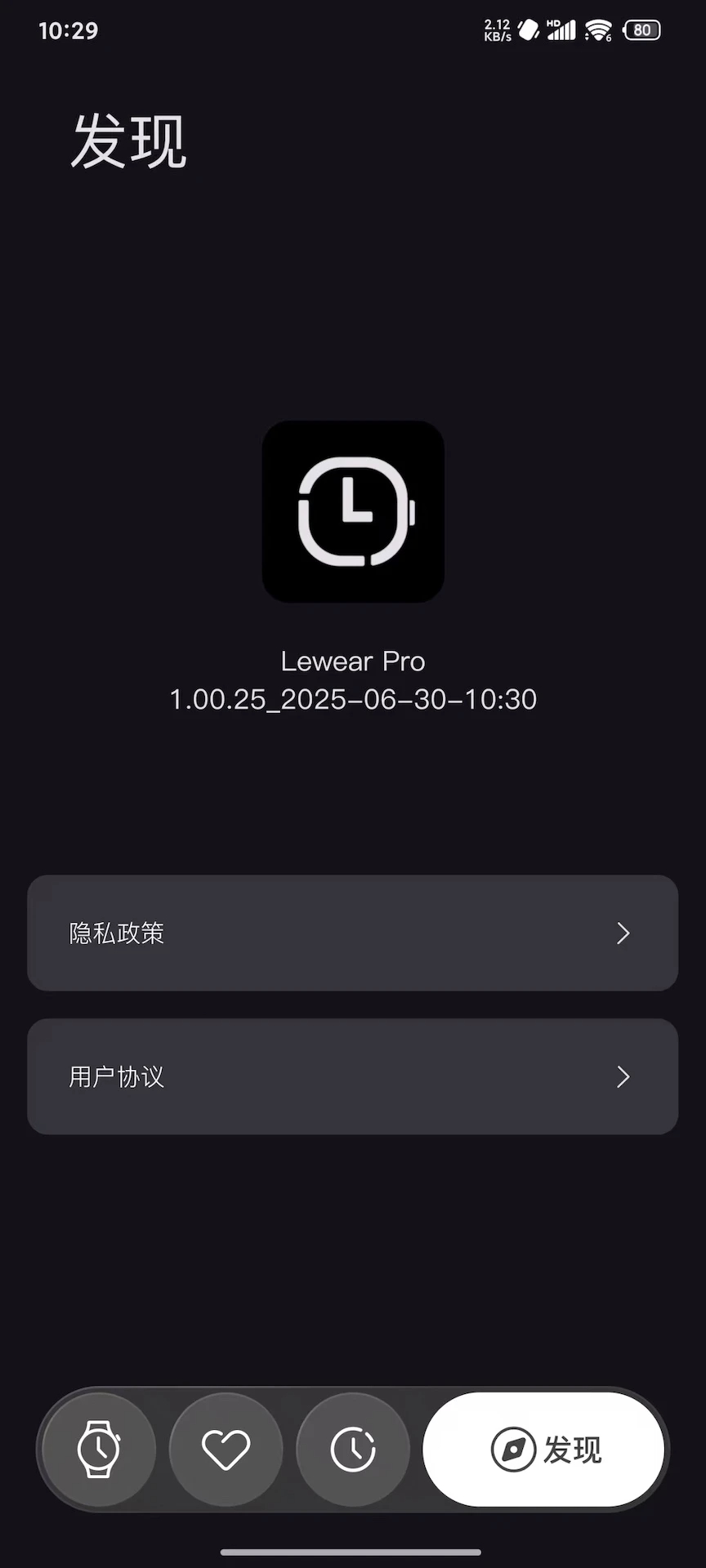Screen dimensions: 706x1568
Task: Tap the version number text
Action: point(353,699)
